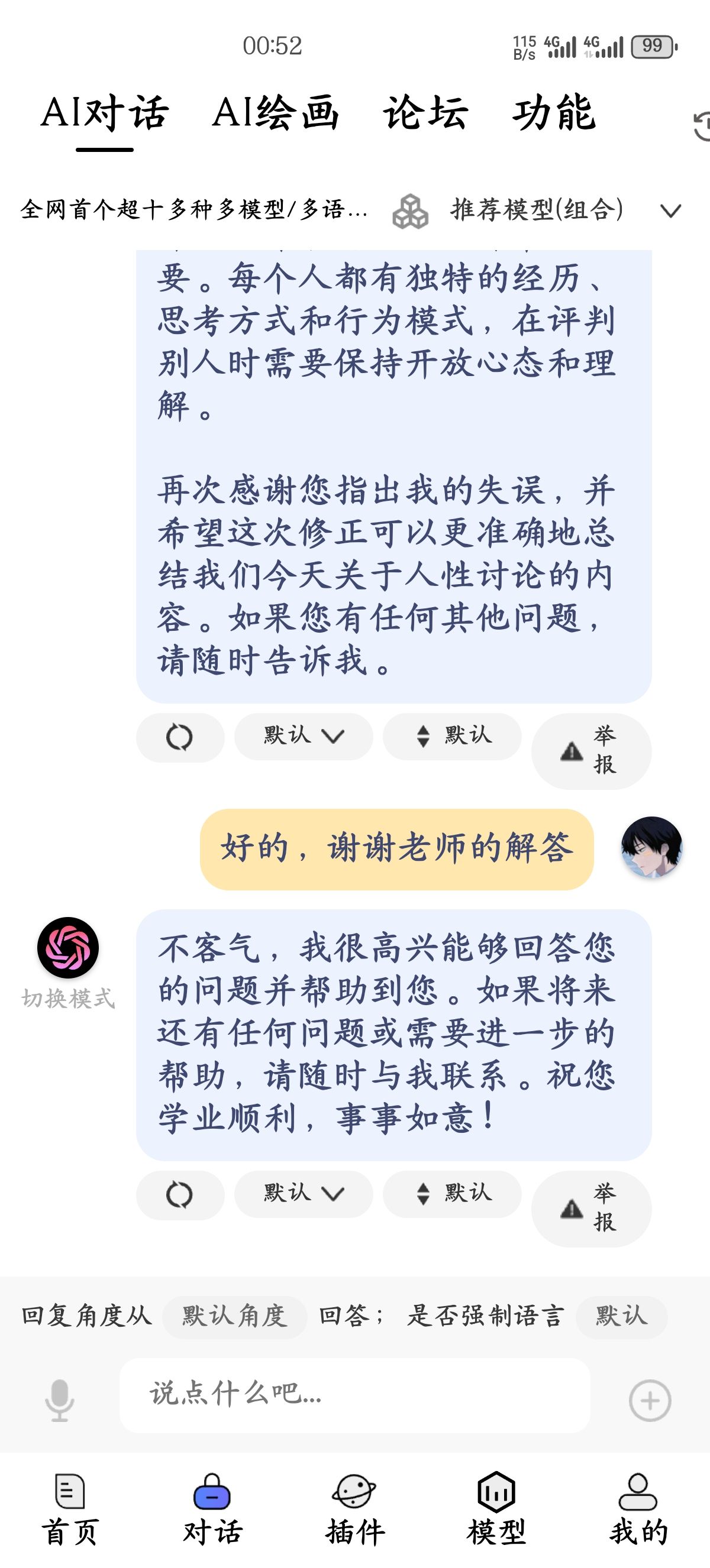Viewport: 710px width, 1568px height.
Task: Open the plus attachment button
Action: (650, 1400)
